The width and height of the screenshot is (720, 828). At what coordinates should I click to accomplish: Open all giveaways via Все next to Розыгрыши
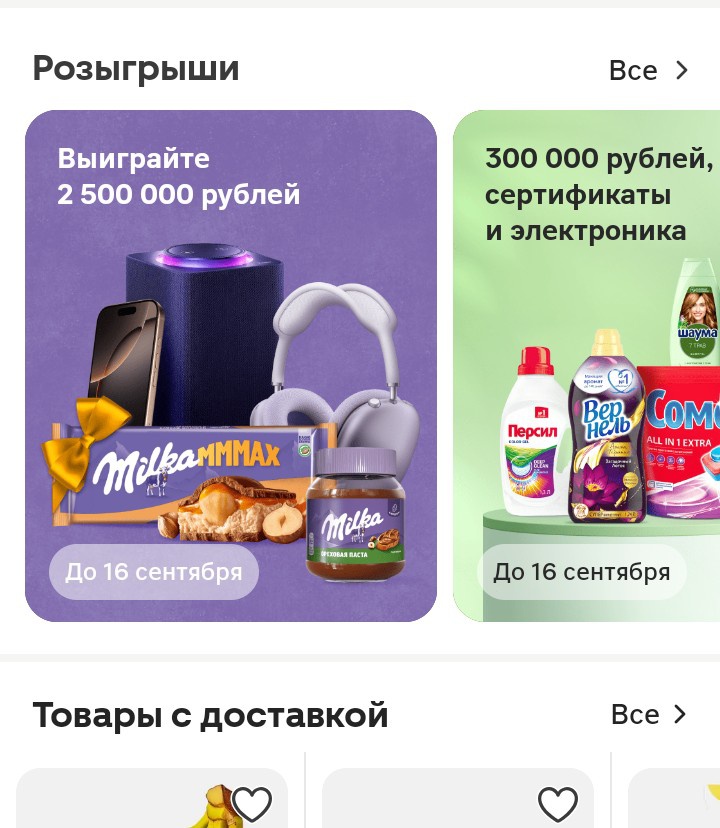(648, 71)
